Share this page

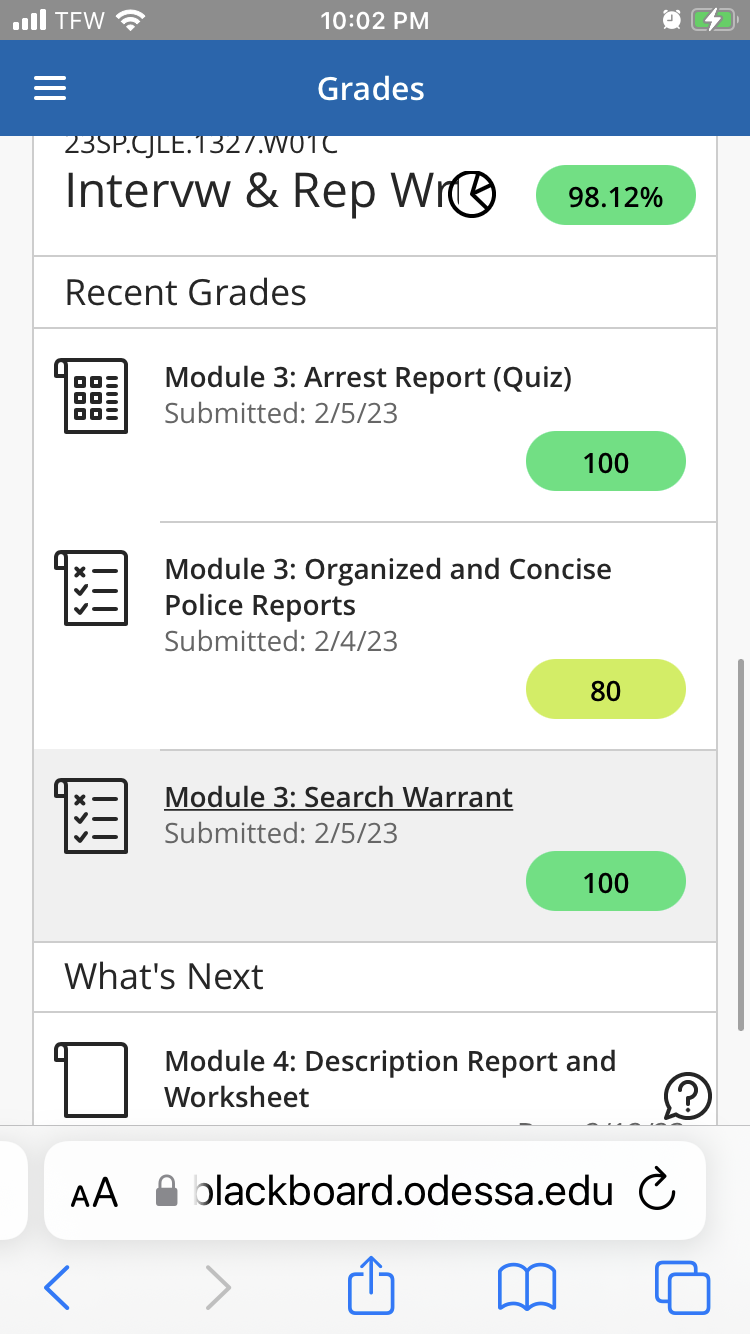371,1285
